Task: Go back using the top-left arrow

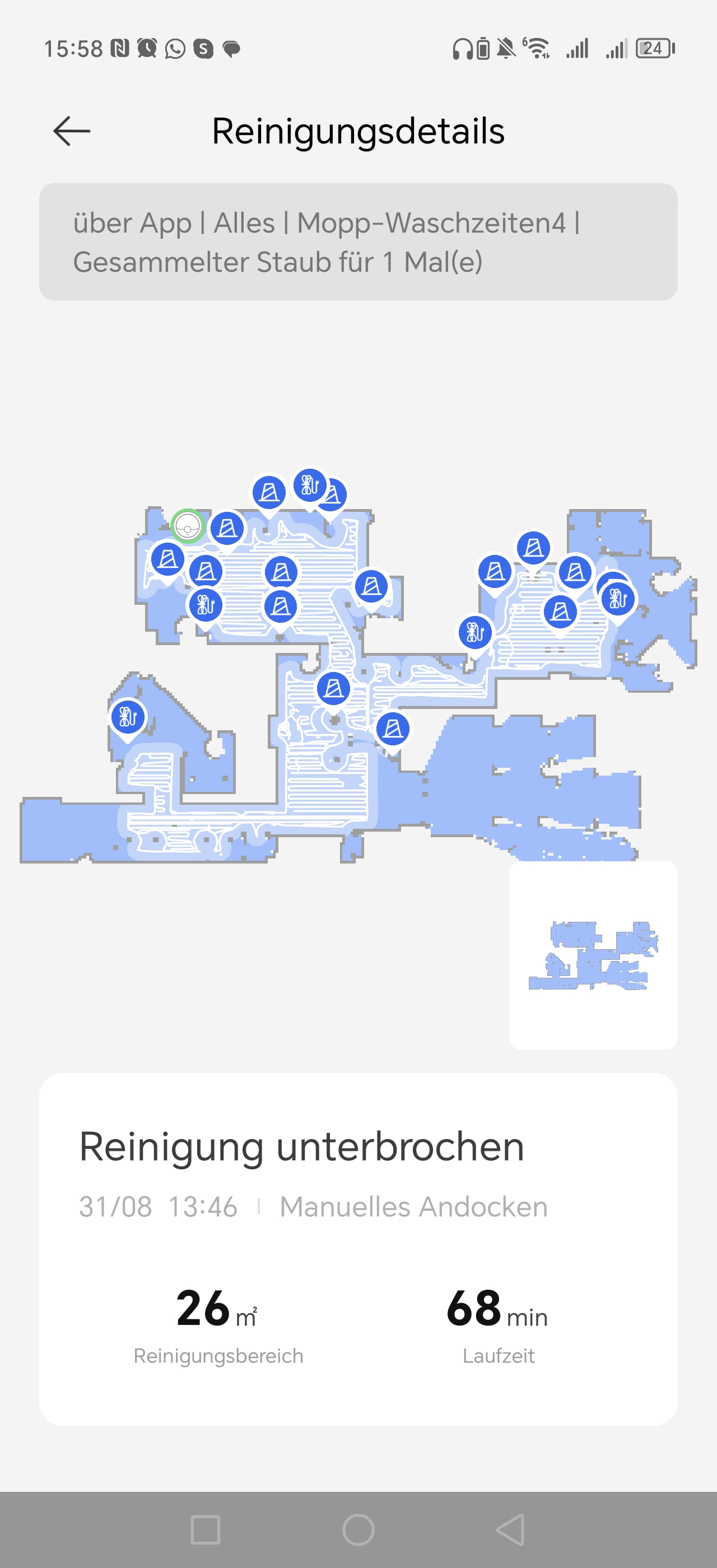Action: [x=72, y=131]
